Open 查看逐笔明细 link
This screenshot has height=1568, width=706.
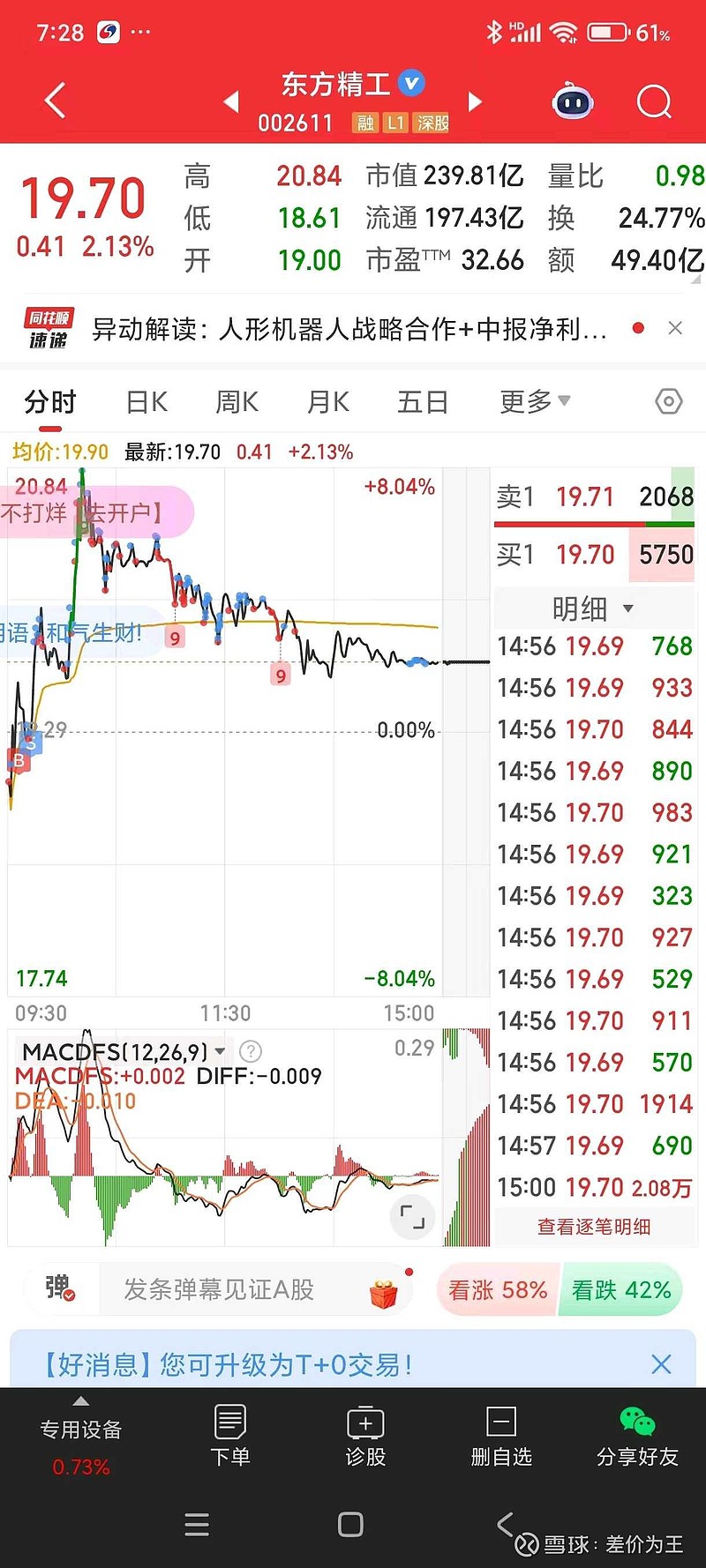click(594, 1227)
